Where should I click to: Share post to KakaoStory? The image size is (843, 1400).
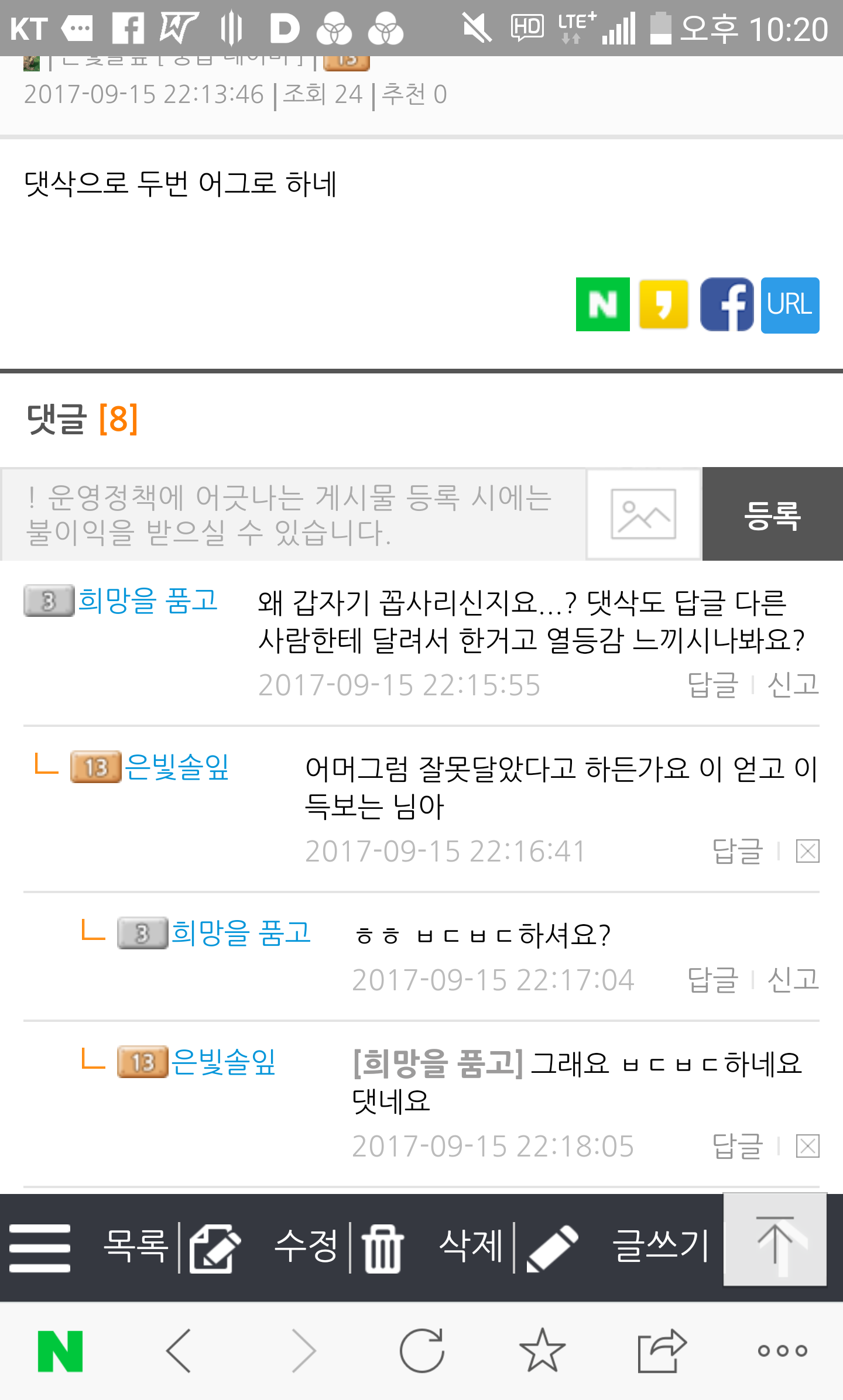pos(663,304)
